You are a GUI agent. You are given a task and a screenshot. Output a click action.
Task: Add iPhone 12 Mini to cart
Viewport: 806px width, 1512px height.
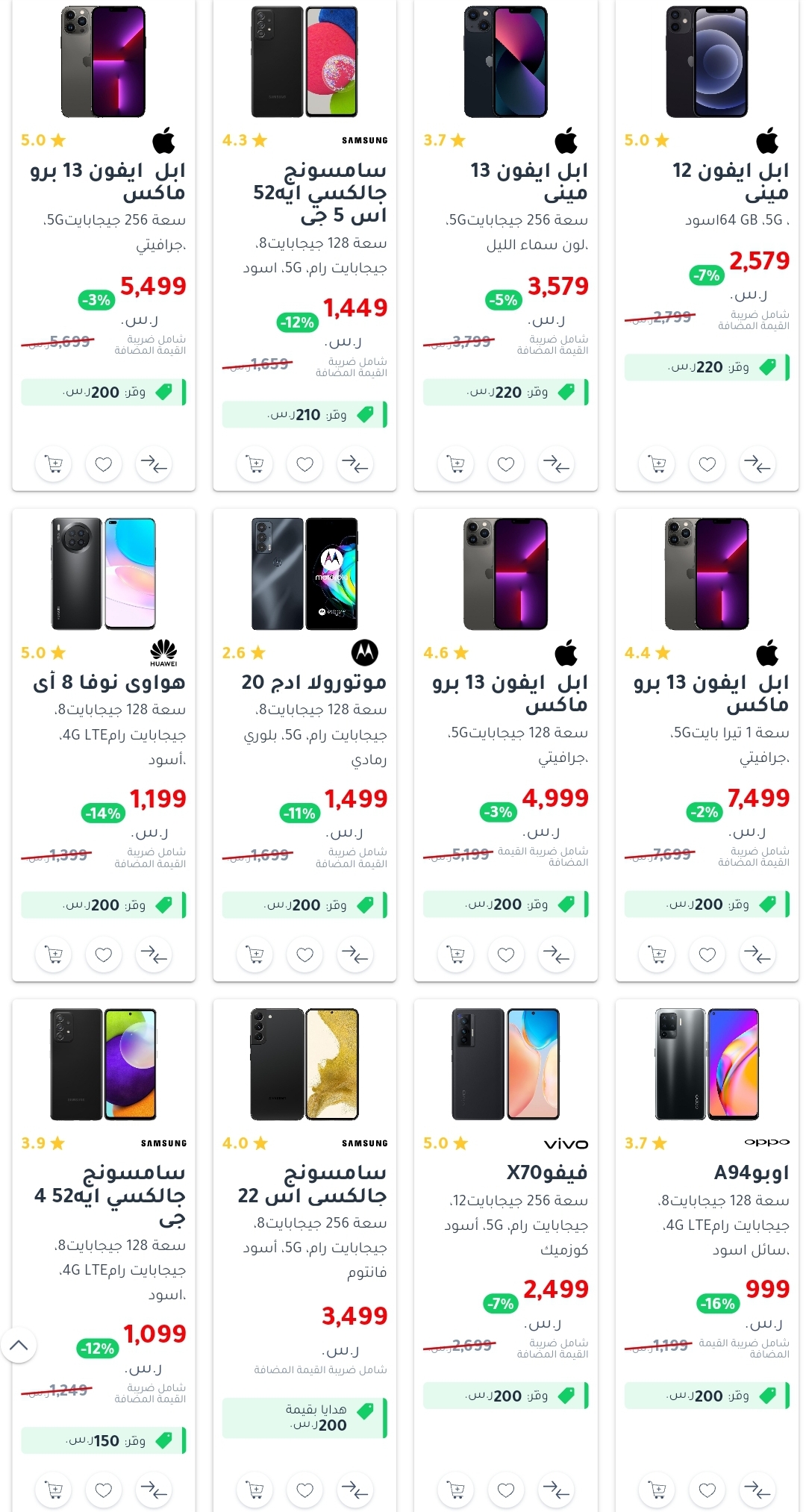pos(657,464)
